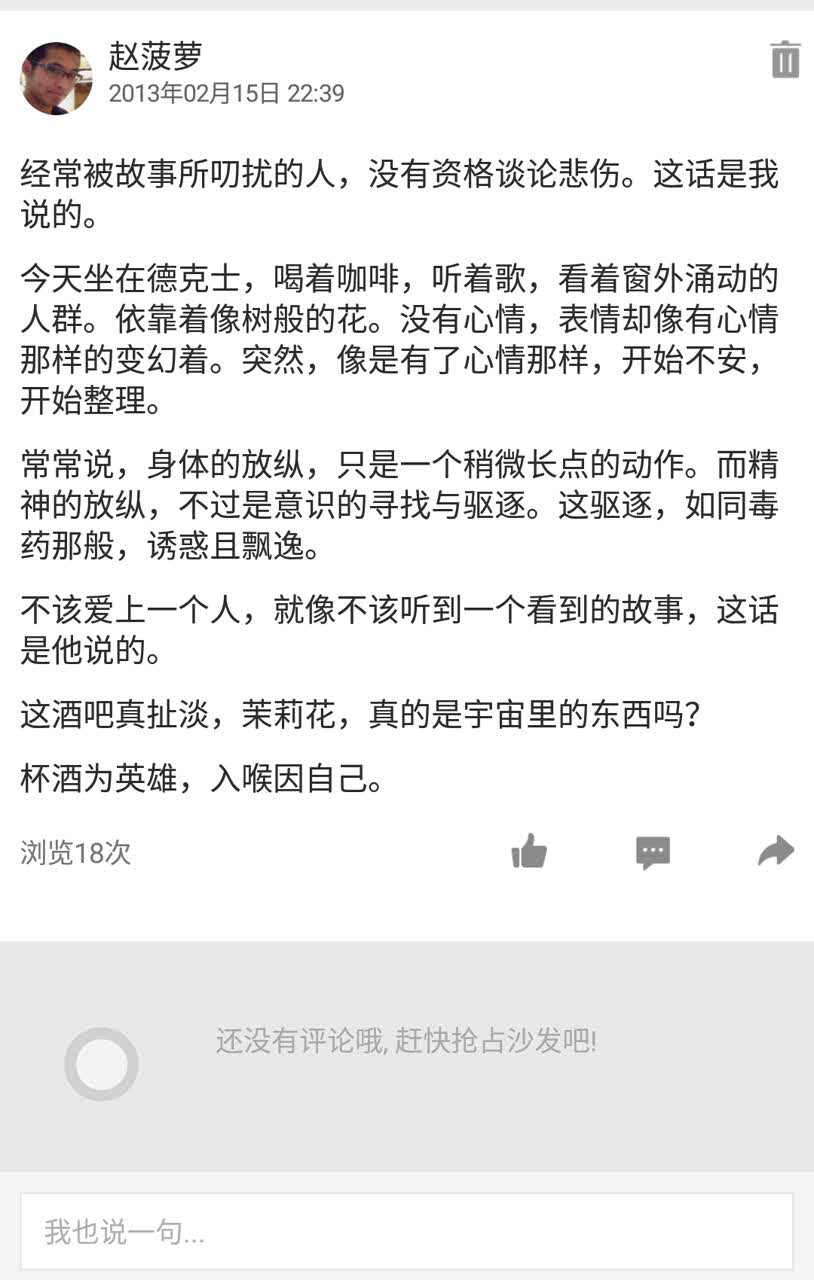Open the 赵菠萝 username link

pyautogui.click(x=155, y=56)
